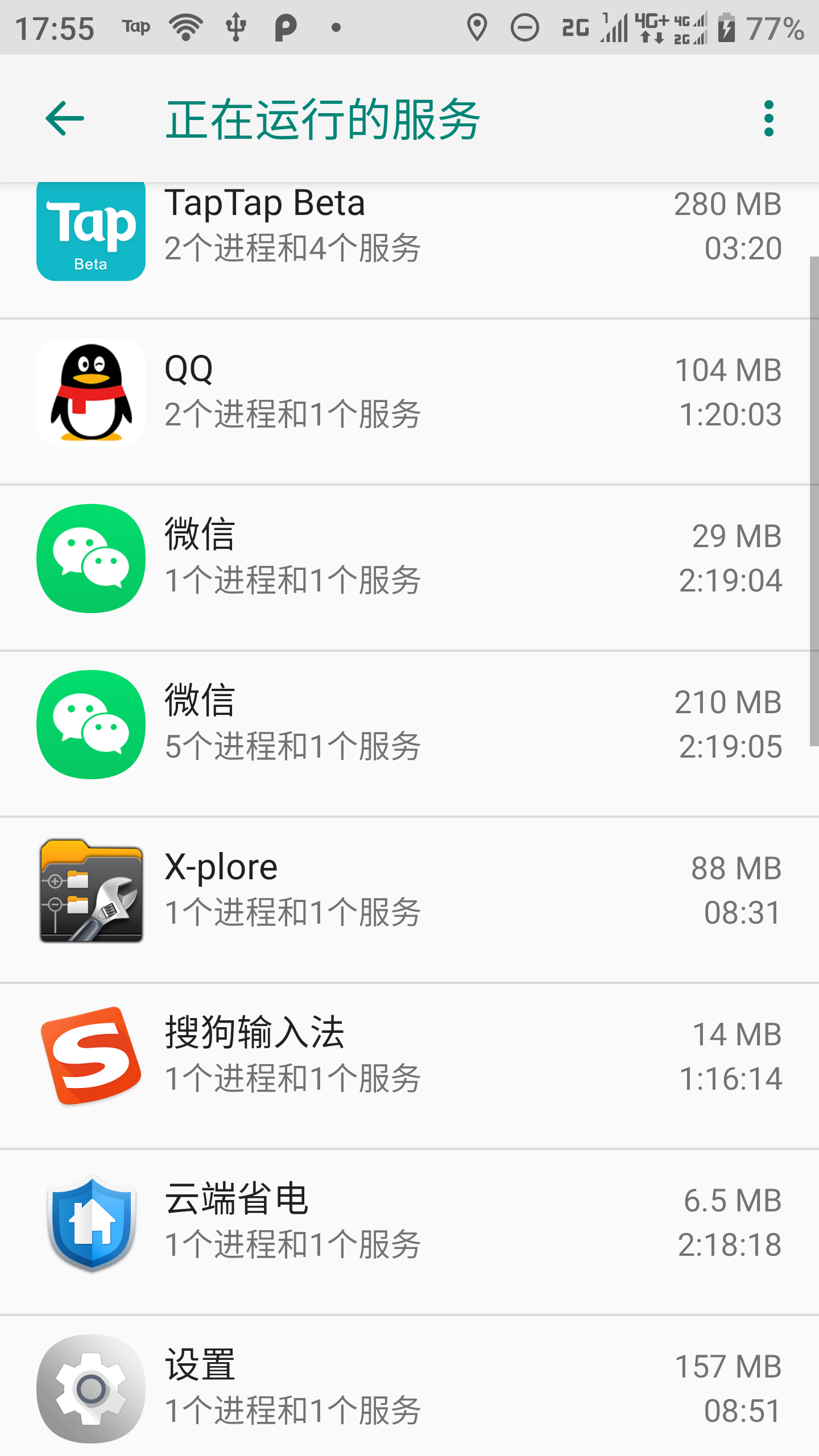Open TapTap Beta running service details
This screenshot has height=1456, width=819.
point(409,239)
